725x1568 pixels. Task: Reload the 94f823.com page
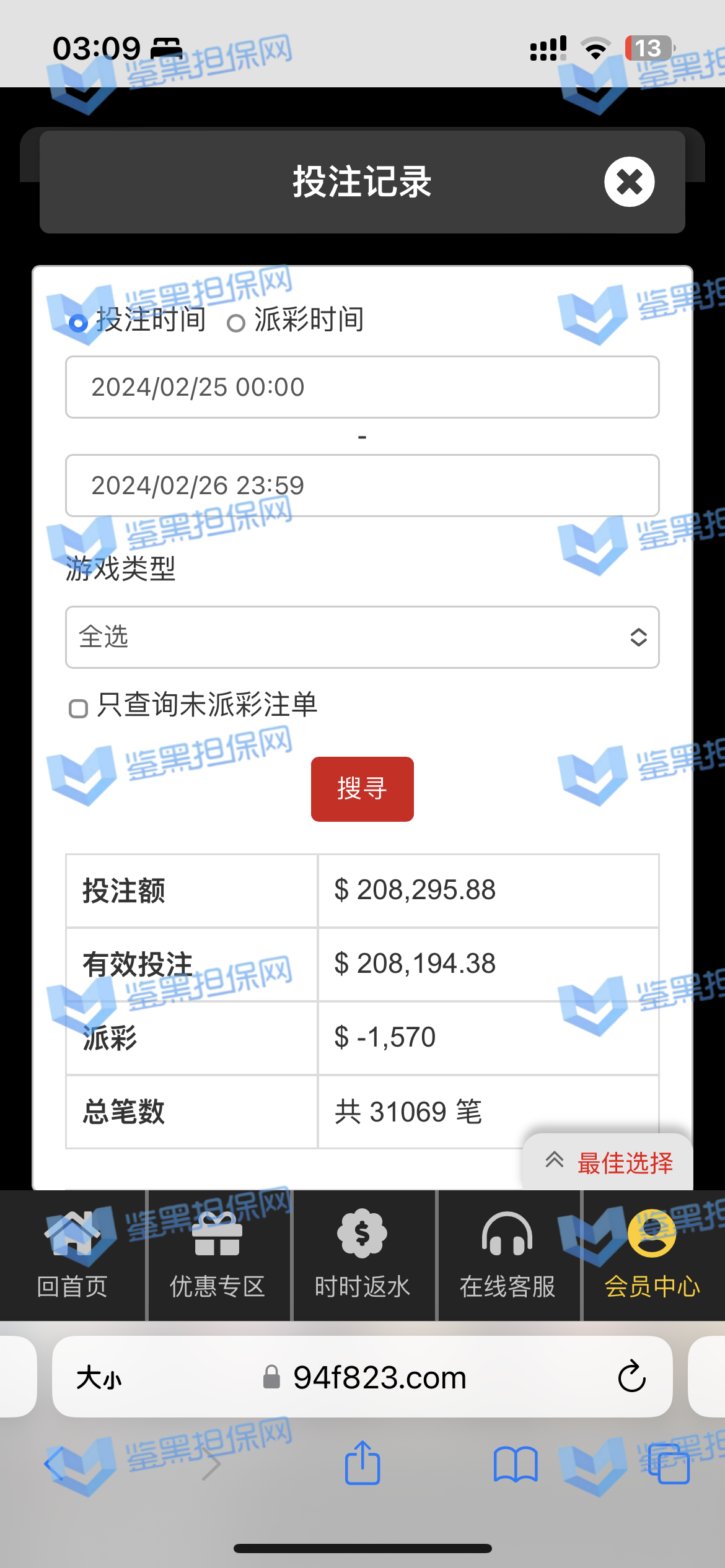tap(631, 1377)
